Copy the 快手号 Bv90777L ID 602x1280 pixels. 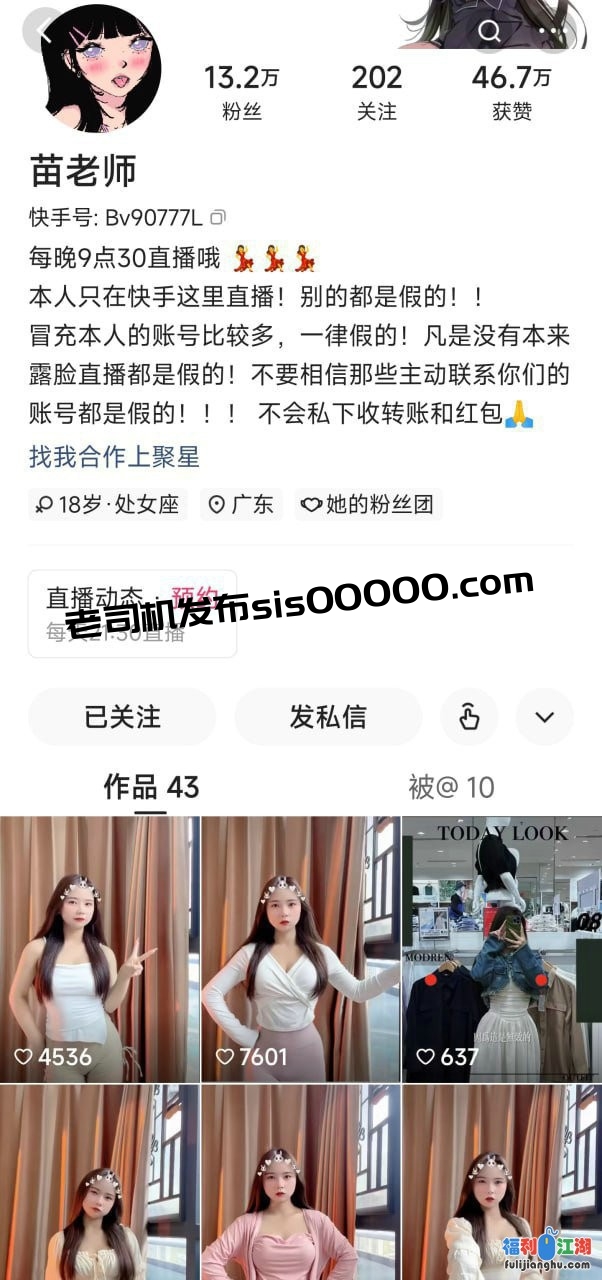click(x=219, y=217)
